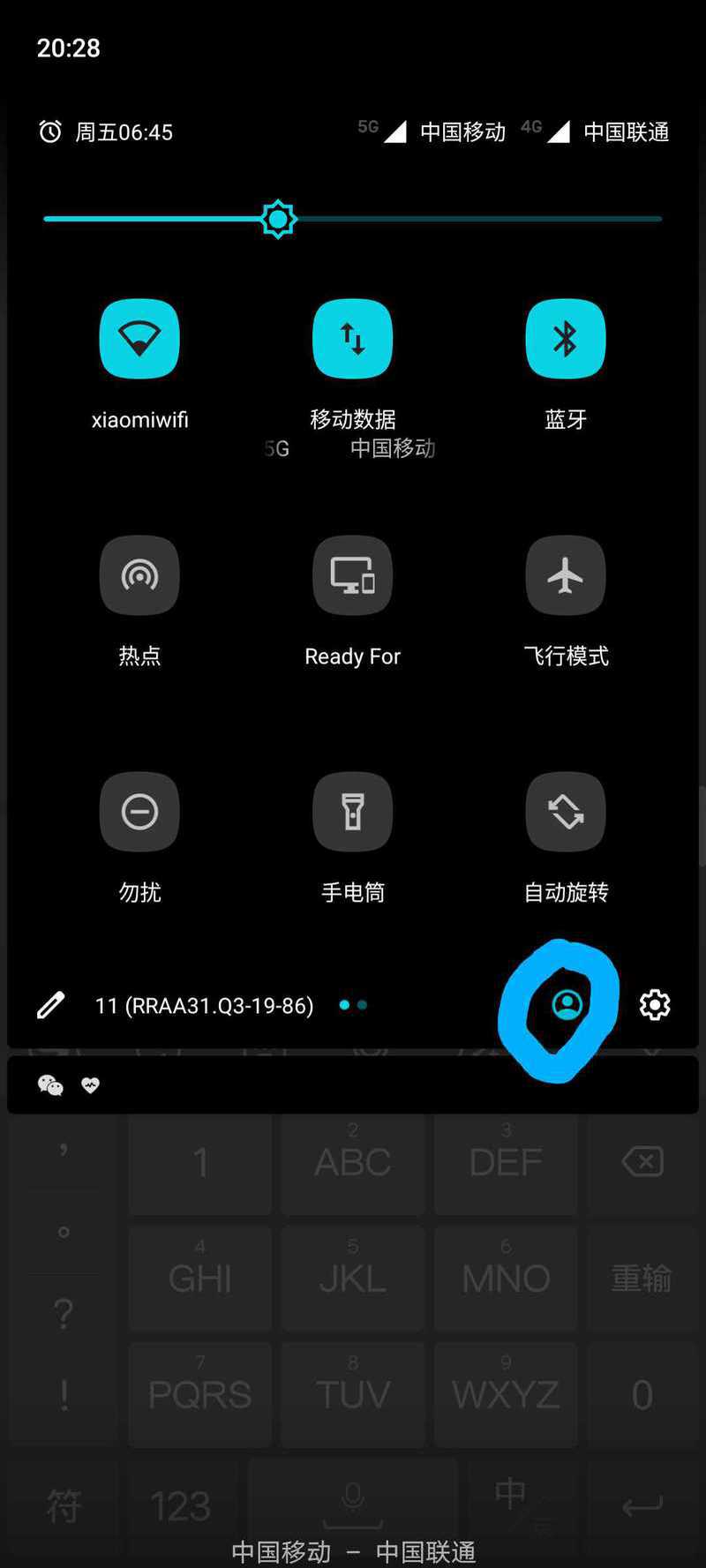Tap the pencil icon to edit tiles
The height and width of the screenshot is (1568, 706).
pyautogui.click(x=50, y=1005)
